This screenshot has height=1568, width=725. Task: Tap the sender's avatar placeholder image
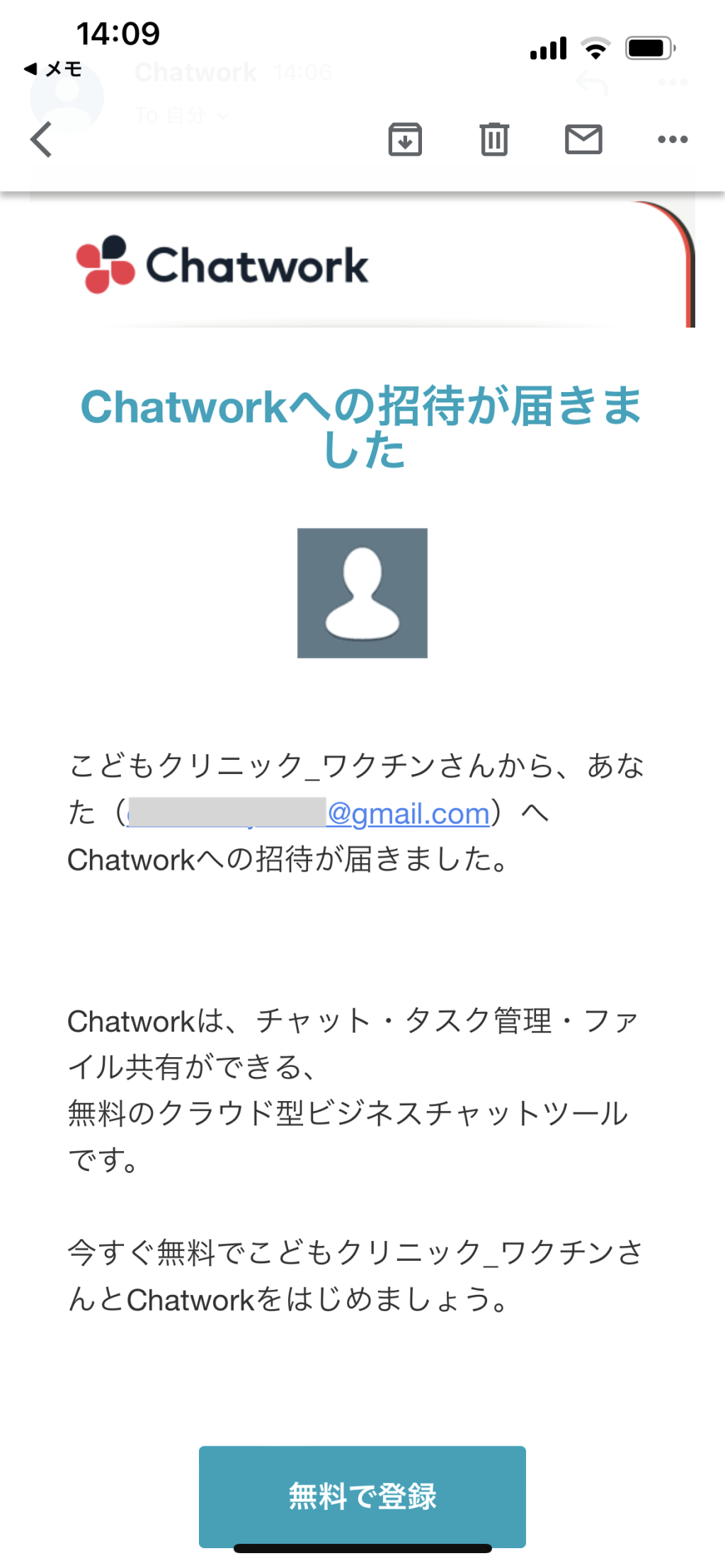(362, 593)
